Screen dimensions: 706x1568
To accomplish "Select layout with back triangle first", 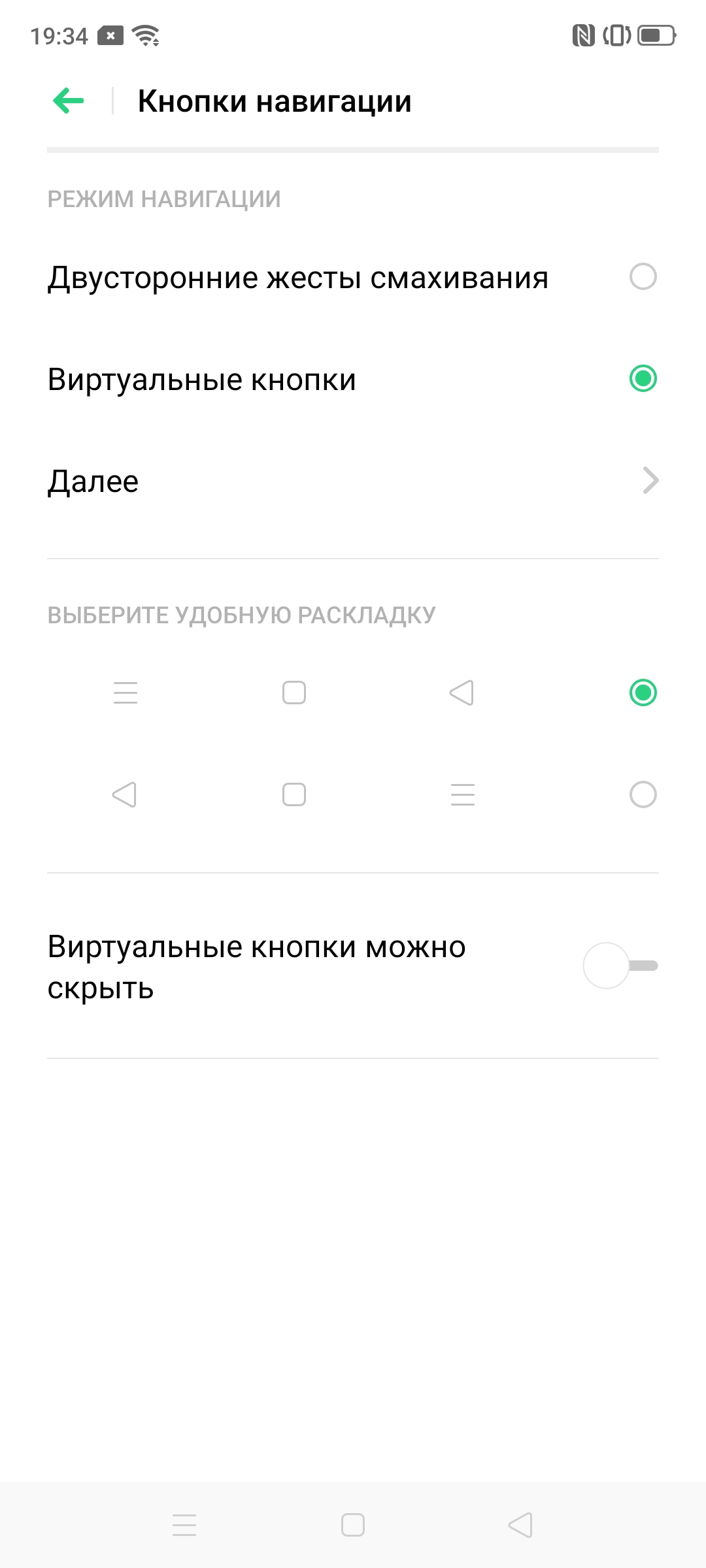I will 643,794.
